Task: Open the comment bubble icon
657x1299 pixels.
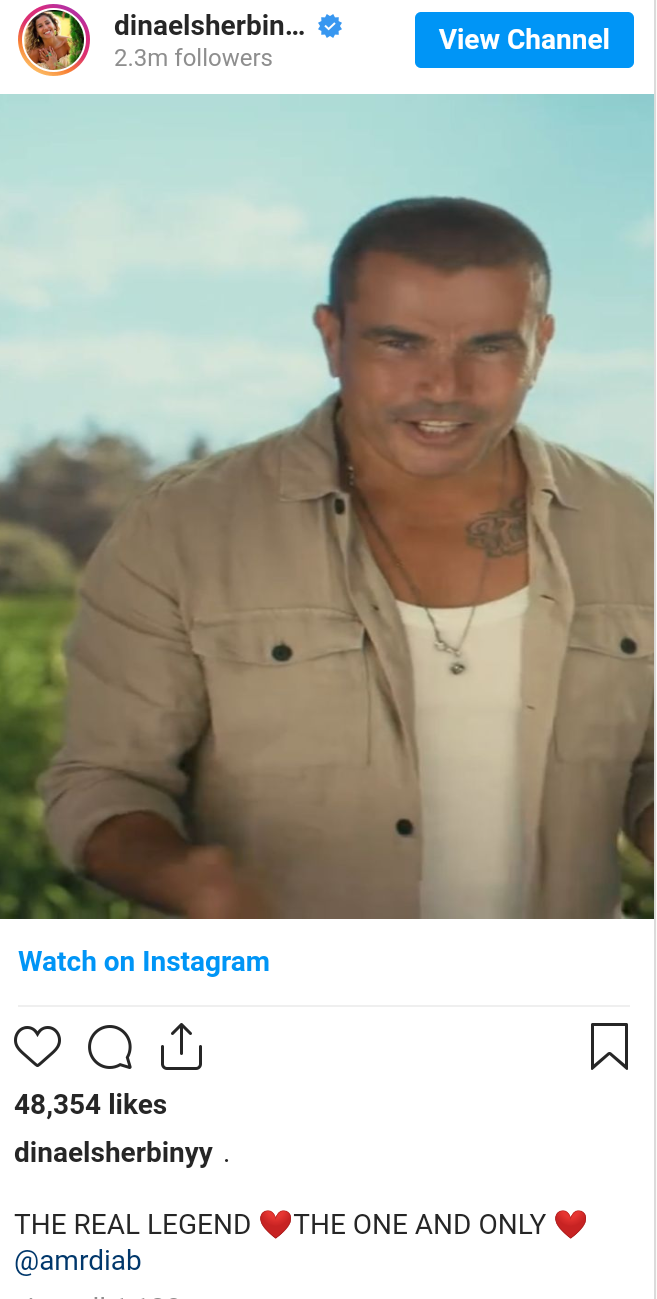Action: pos(110,1047)
